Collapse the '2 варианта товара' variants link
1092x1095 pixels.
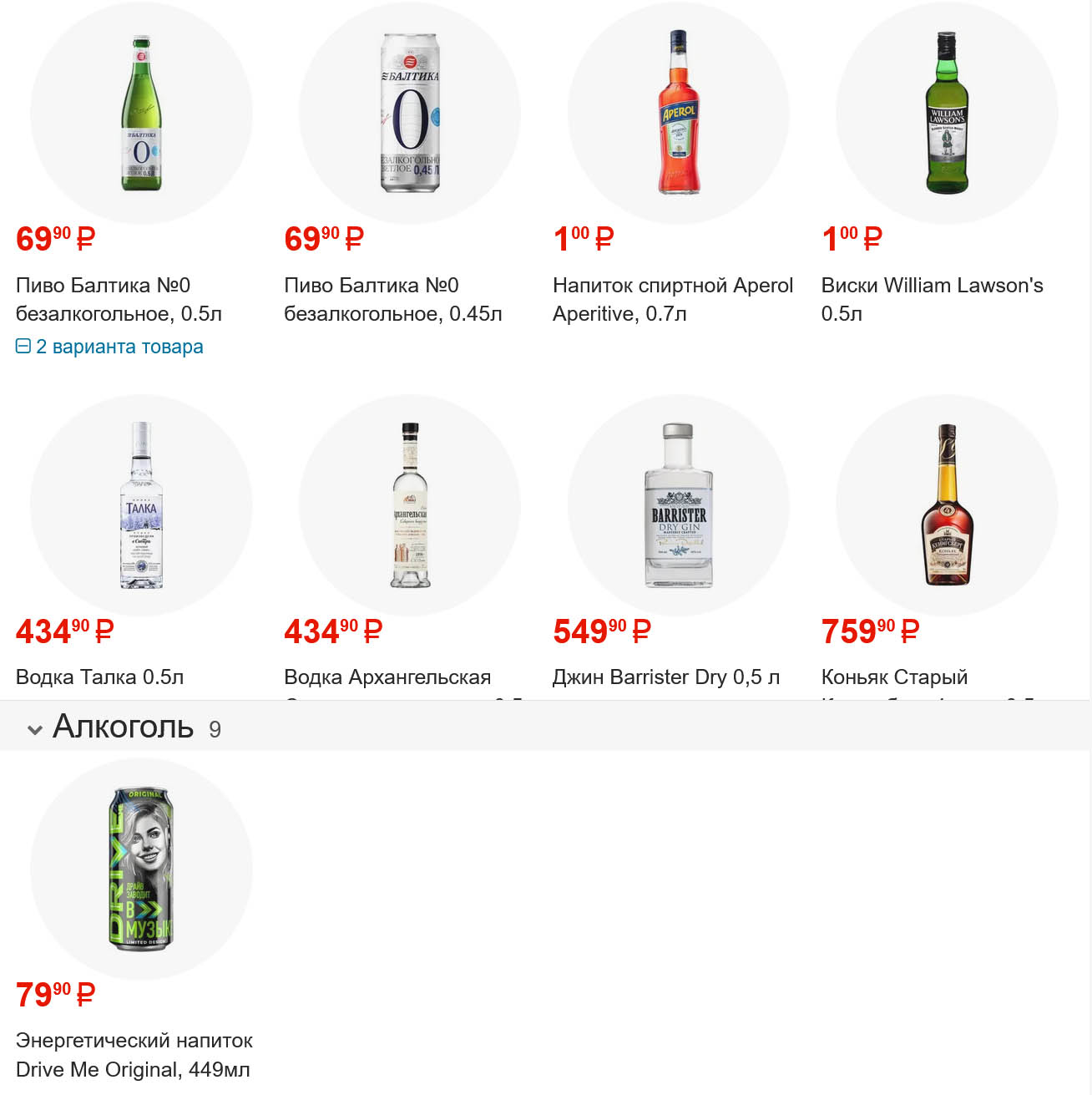[109, 347]
